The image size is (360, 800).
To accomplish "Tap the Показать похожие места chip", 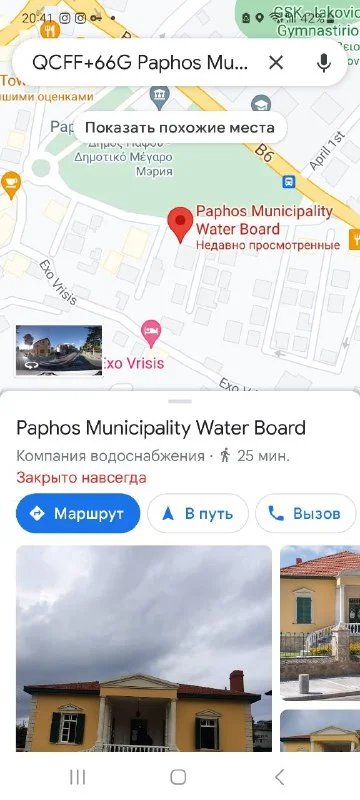I will click(179, 127).
